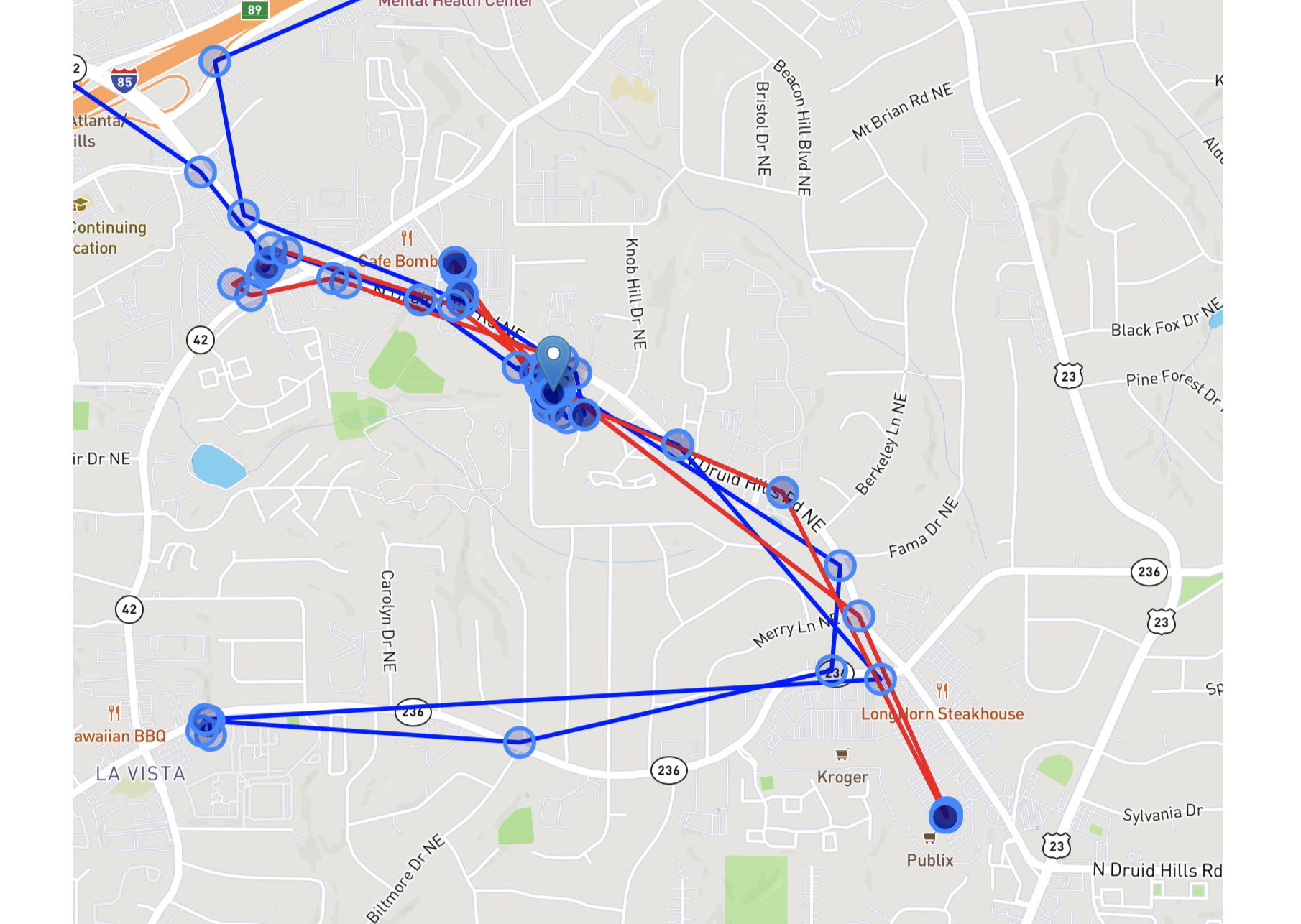Select the dark location point near Publix

pyautogui.click(x=945, y=816)
